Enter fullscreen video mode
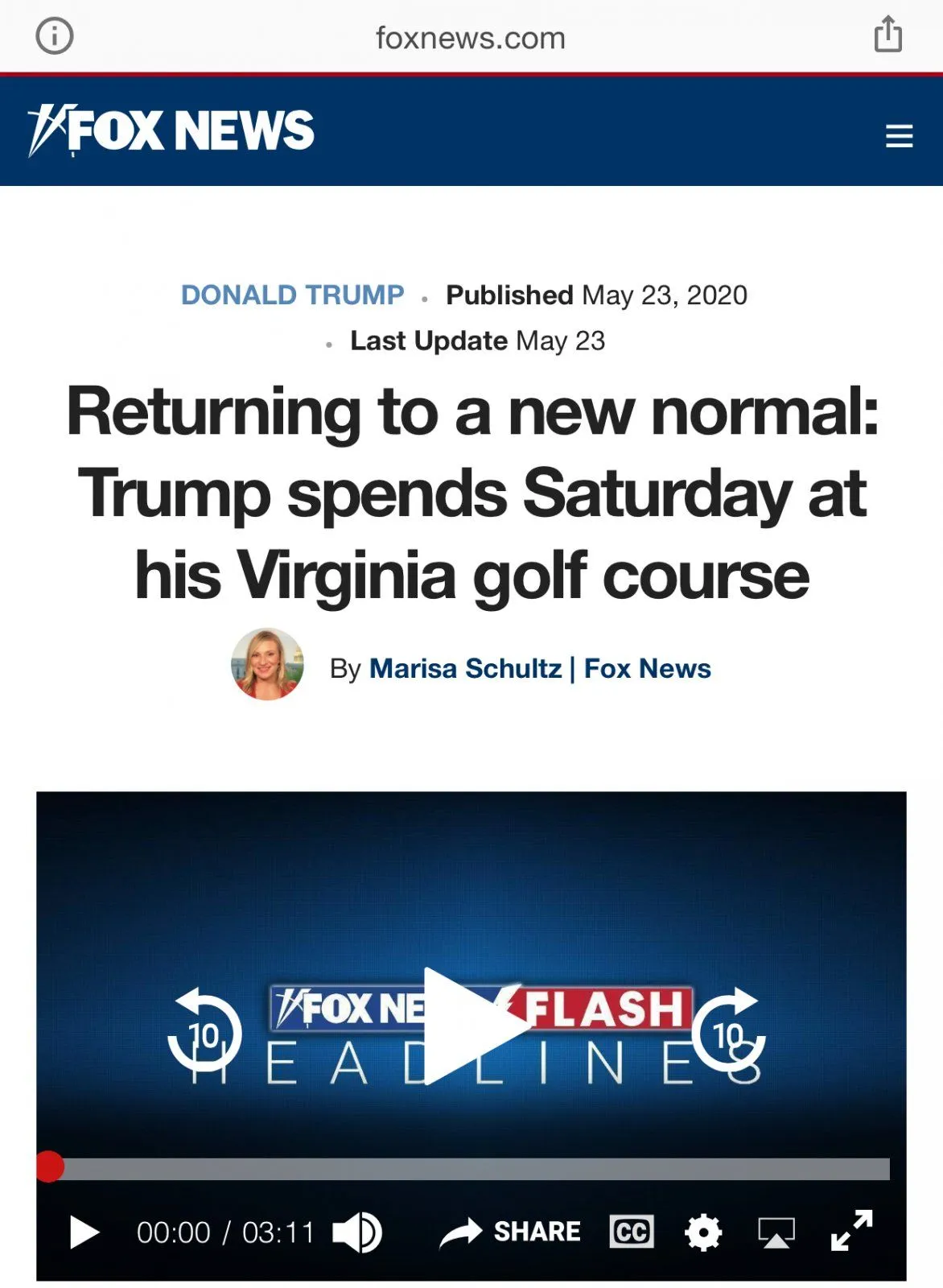943x1288 pixels. [851, 1231]
